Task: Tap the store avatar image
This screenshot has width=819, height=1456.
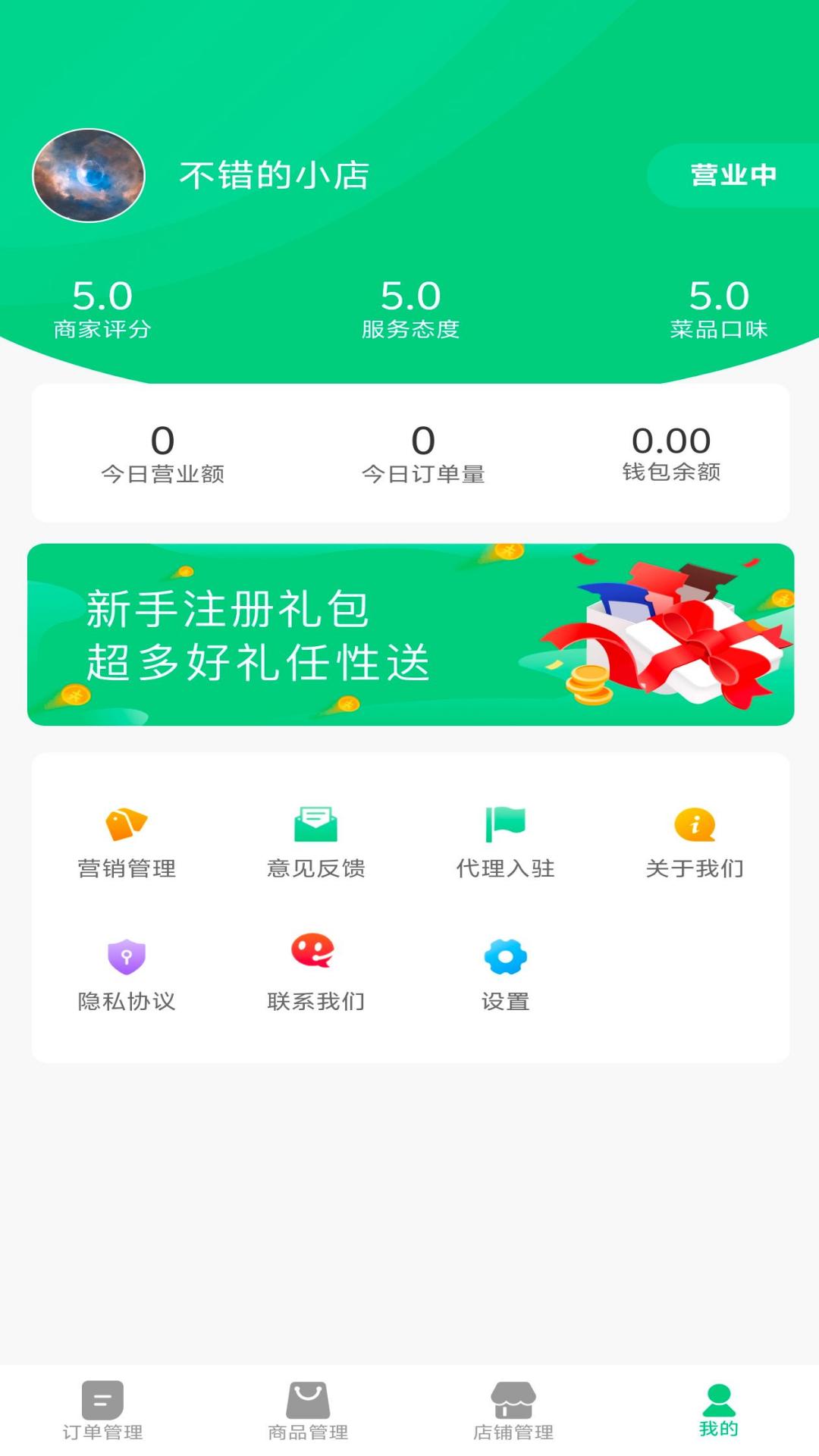Action: point(88,175)
